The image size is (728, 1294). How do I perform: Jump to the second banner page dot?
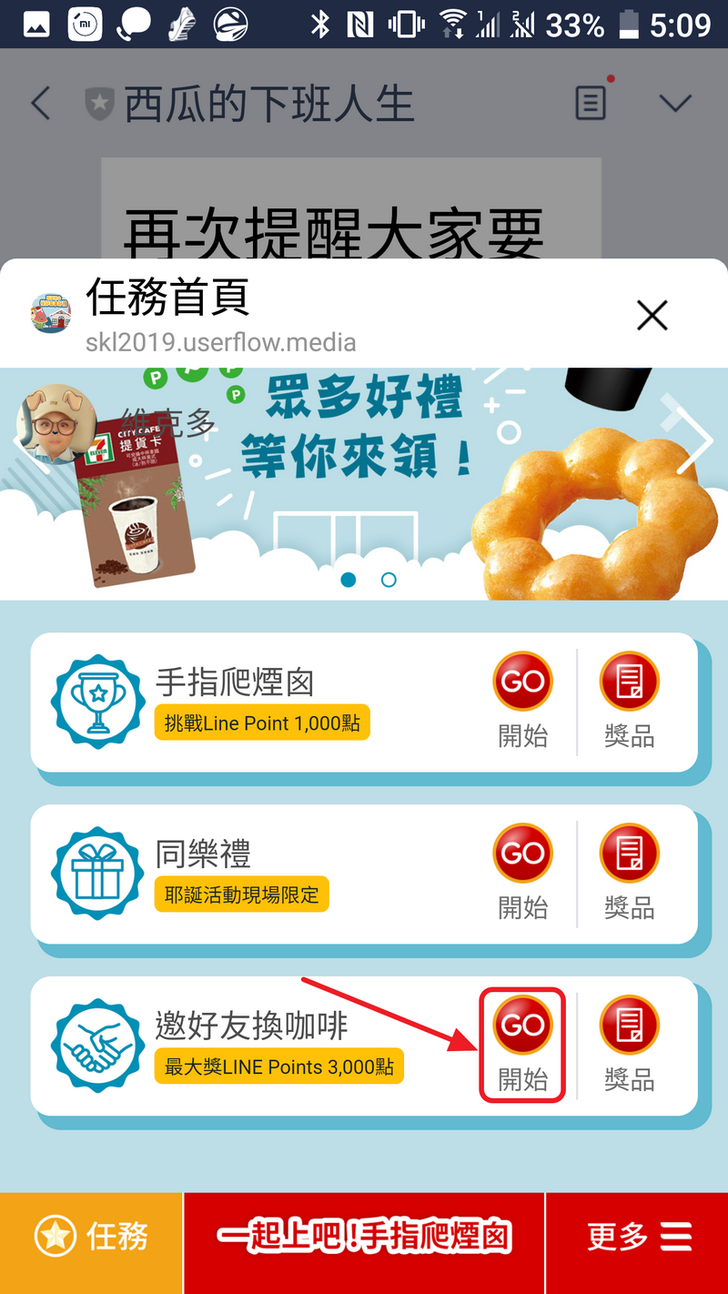pyautogui.click(x=389, y=580)
